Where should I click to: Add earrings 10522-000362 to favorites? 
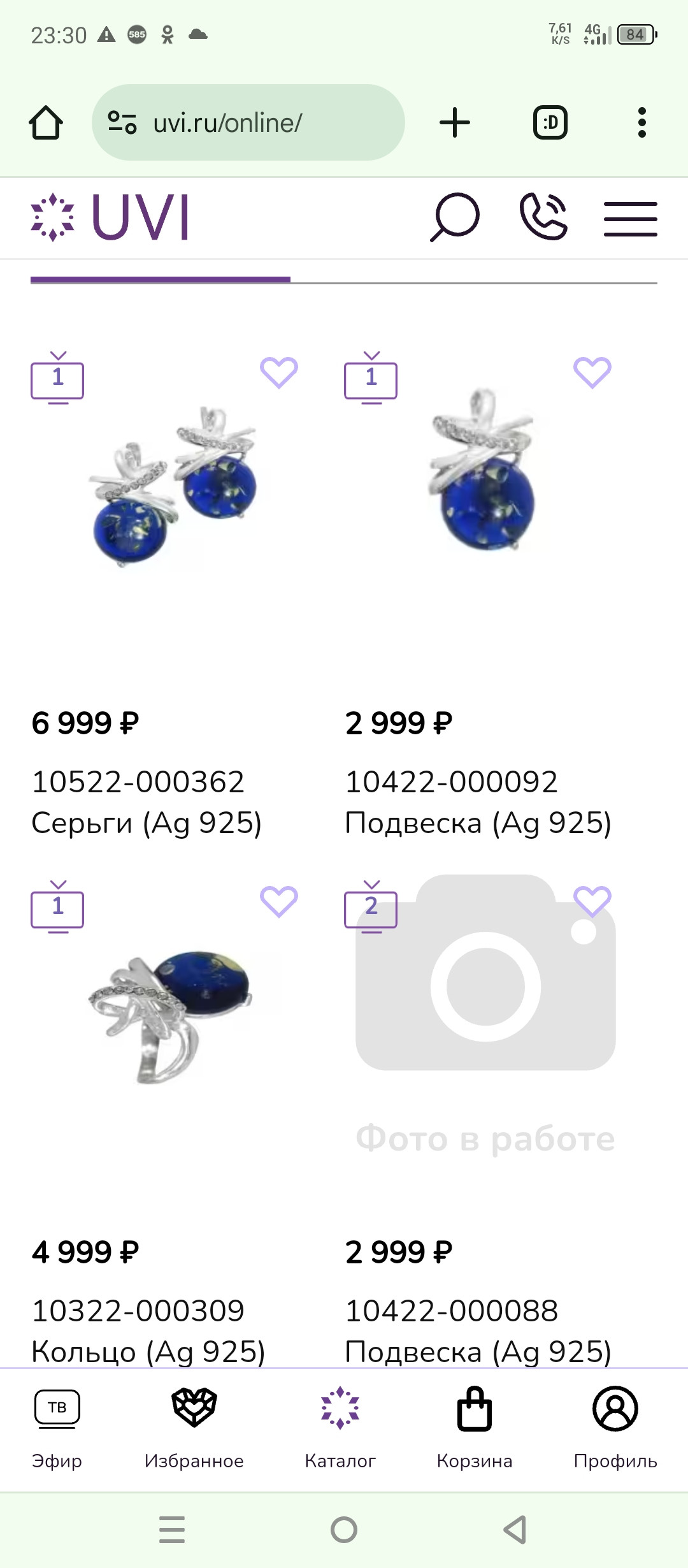point(278,372)
